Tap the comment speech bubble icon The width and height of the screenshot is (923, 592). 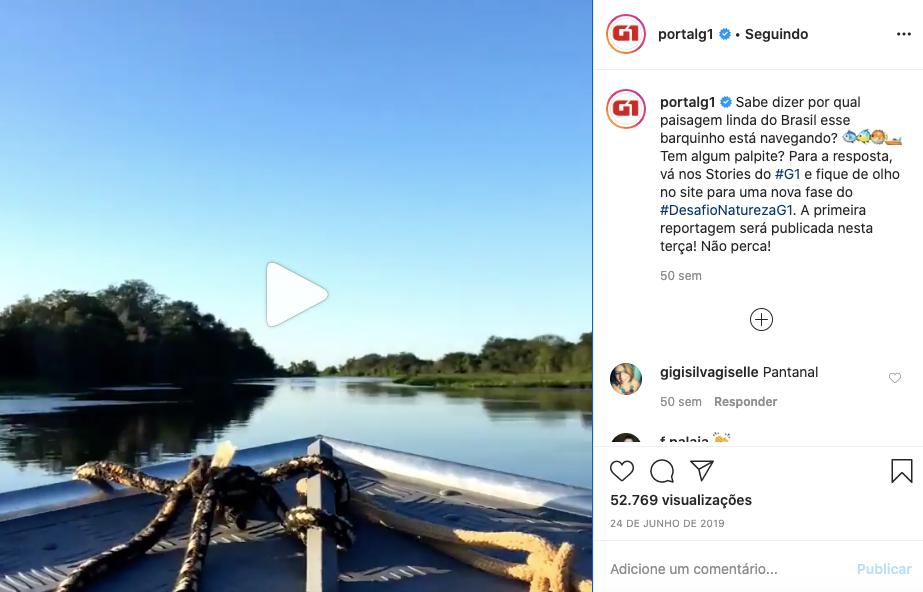coord(662,471)
